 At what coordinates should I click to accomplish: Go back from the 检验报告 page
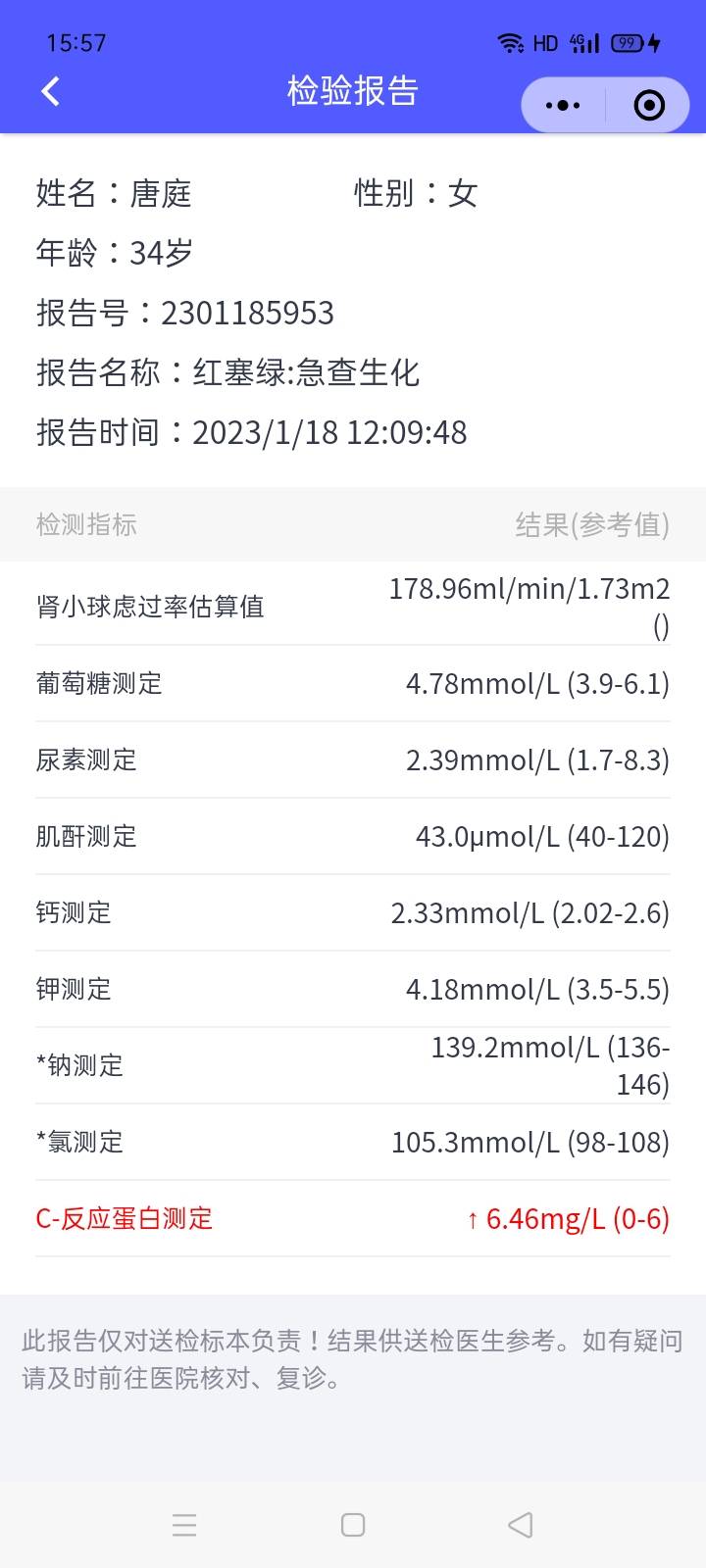click(51, 91)
